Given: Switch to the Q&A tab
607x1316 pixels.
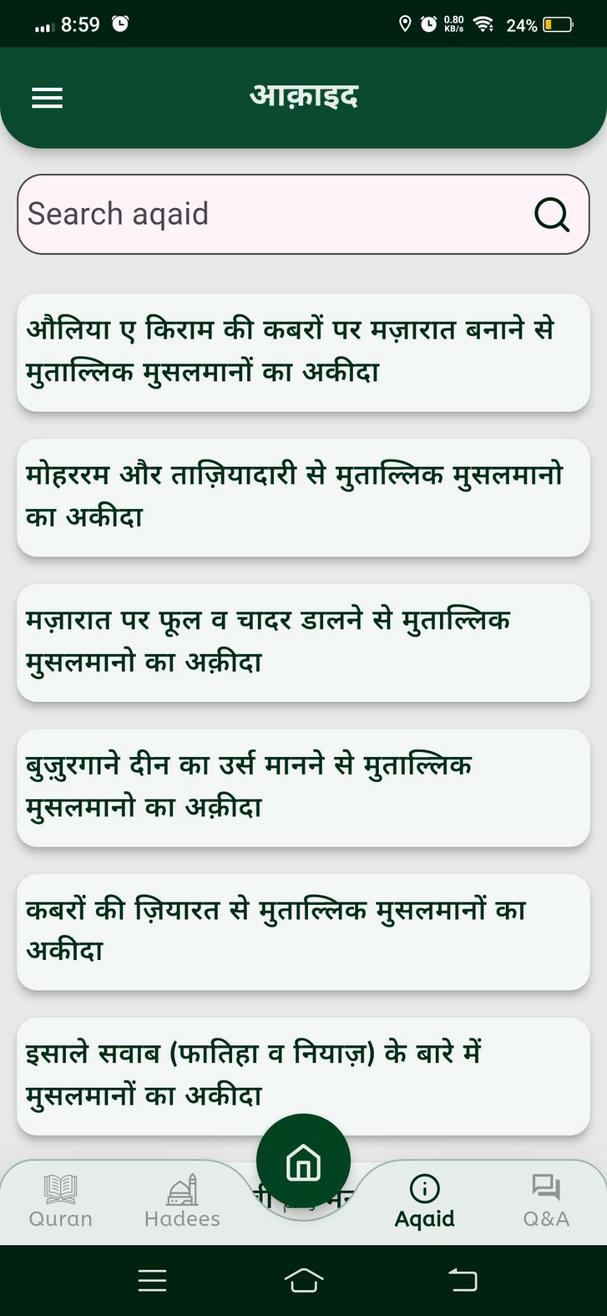Looking at the screenshot, I should tap(546, 1201).
